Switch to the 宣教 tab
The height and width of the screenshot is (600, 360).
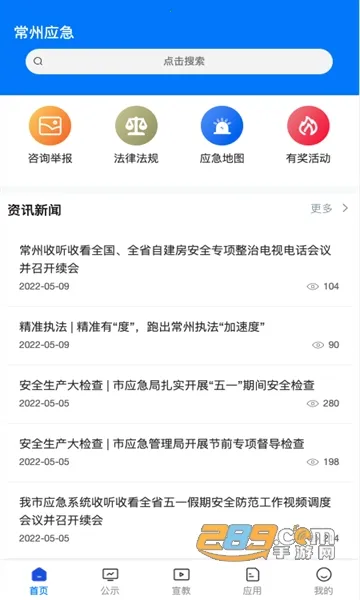point(181,581)
